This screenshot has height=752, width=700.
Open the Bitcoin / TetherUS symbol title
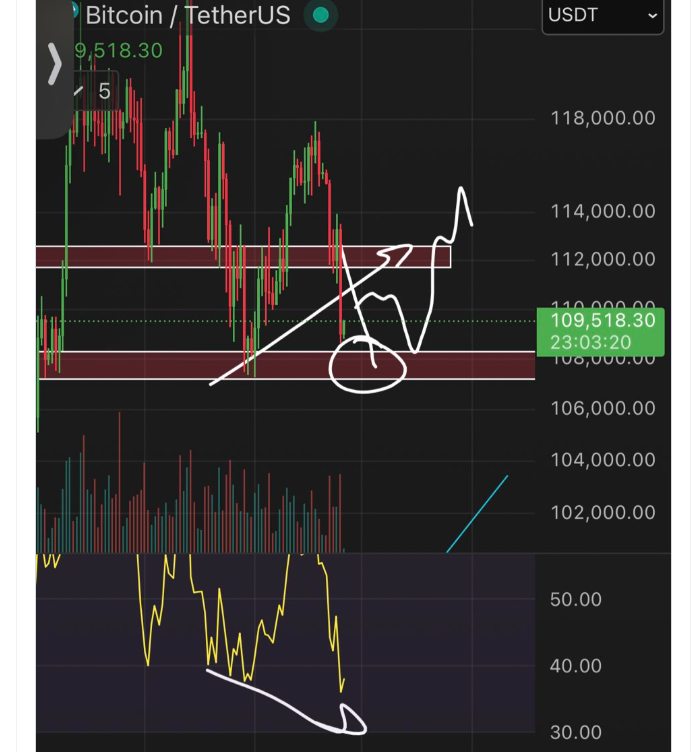[187, 15]
